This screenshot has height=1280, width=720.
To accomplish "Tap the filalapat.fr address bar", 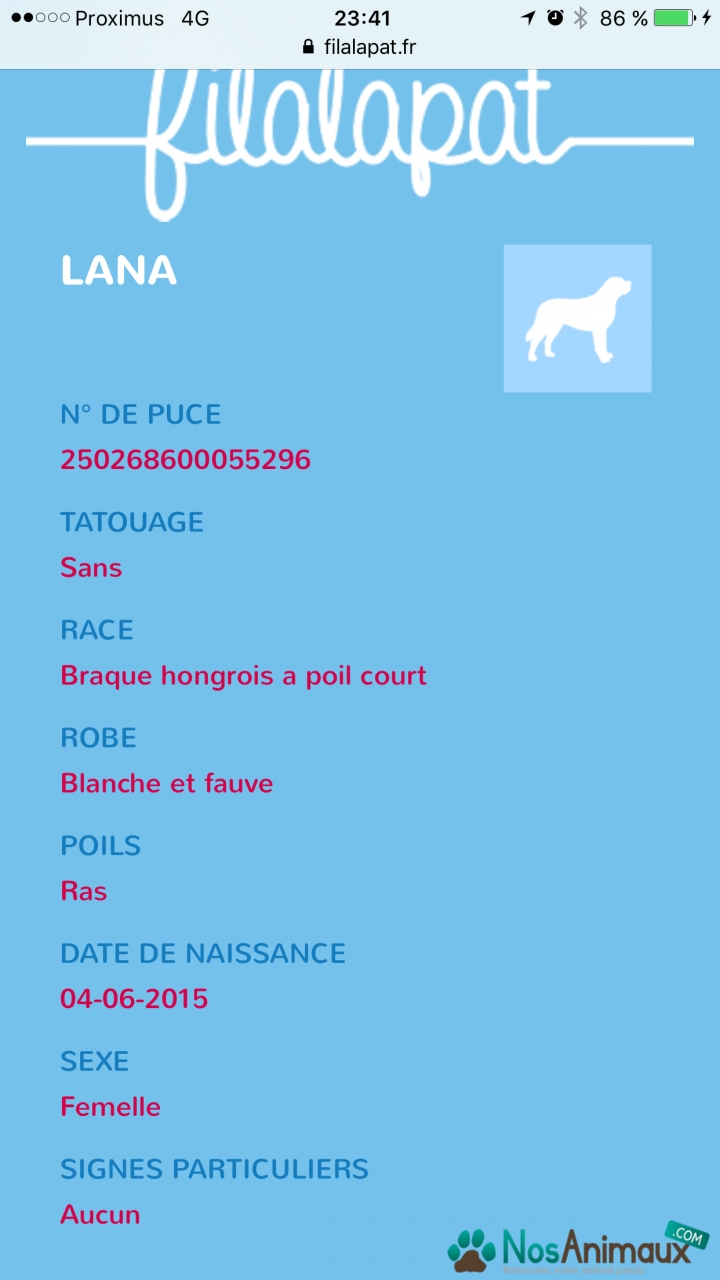I will [359, 47].
